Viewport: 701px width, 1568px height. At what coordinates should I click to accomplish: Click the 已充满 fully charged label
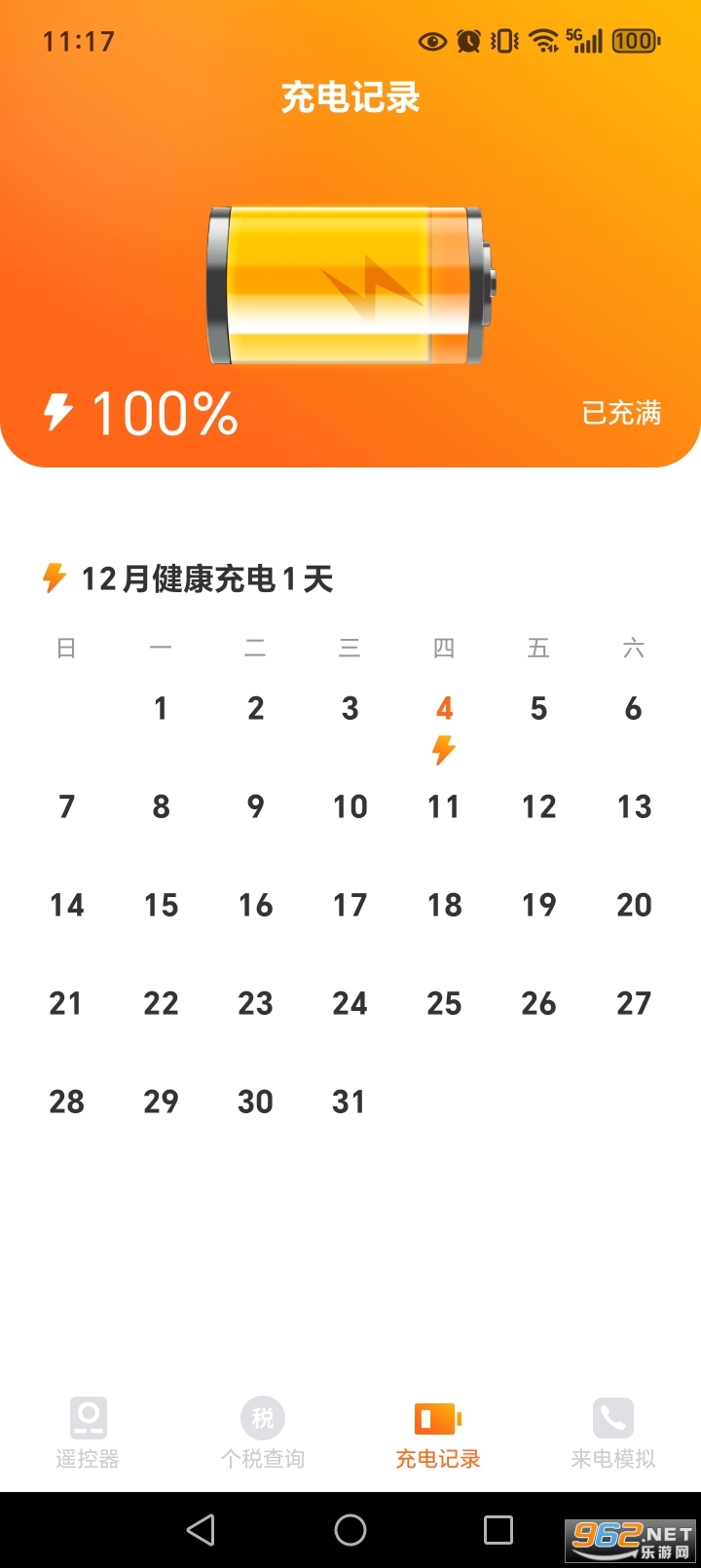click(x=620, y=413)
